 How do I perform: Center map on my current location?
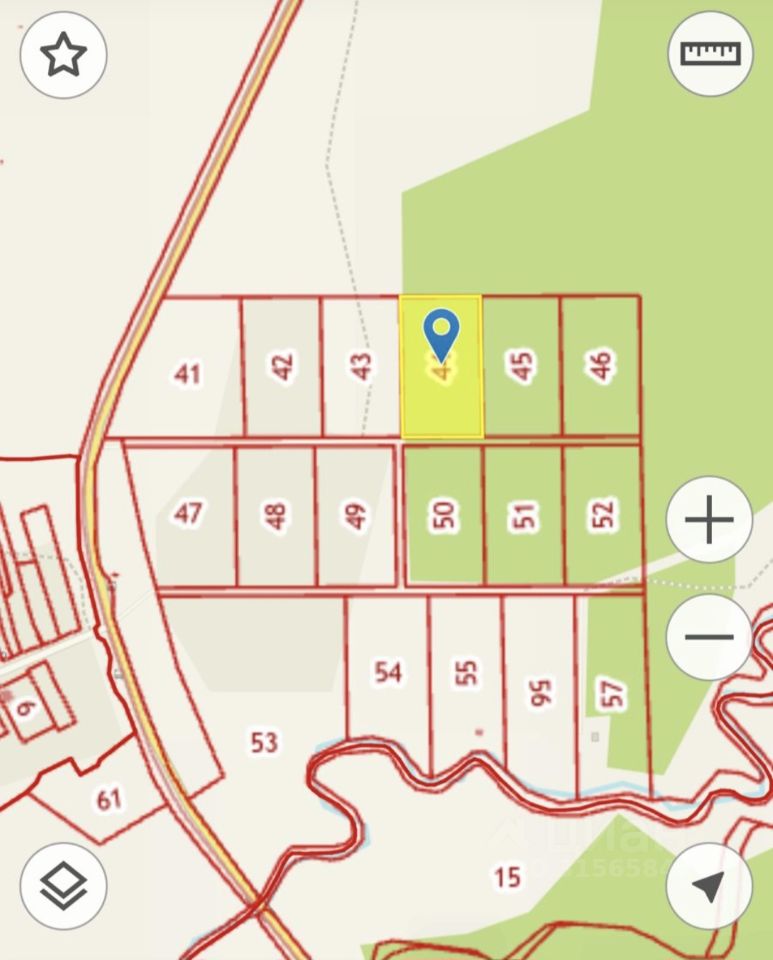(709, 885)
